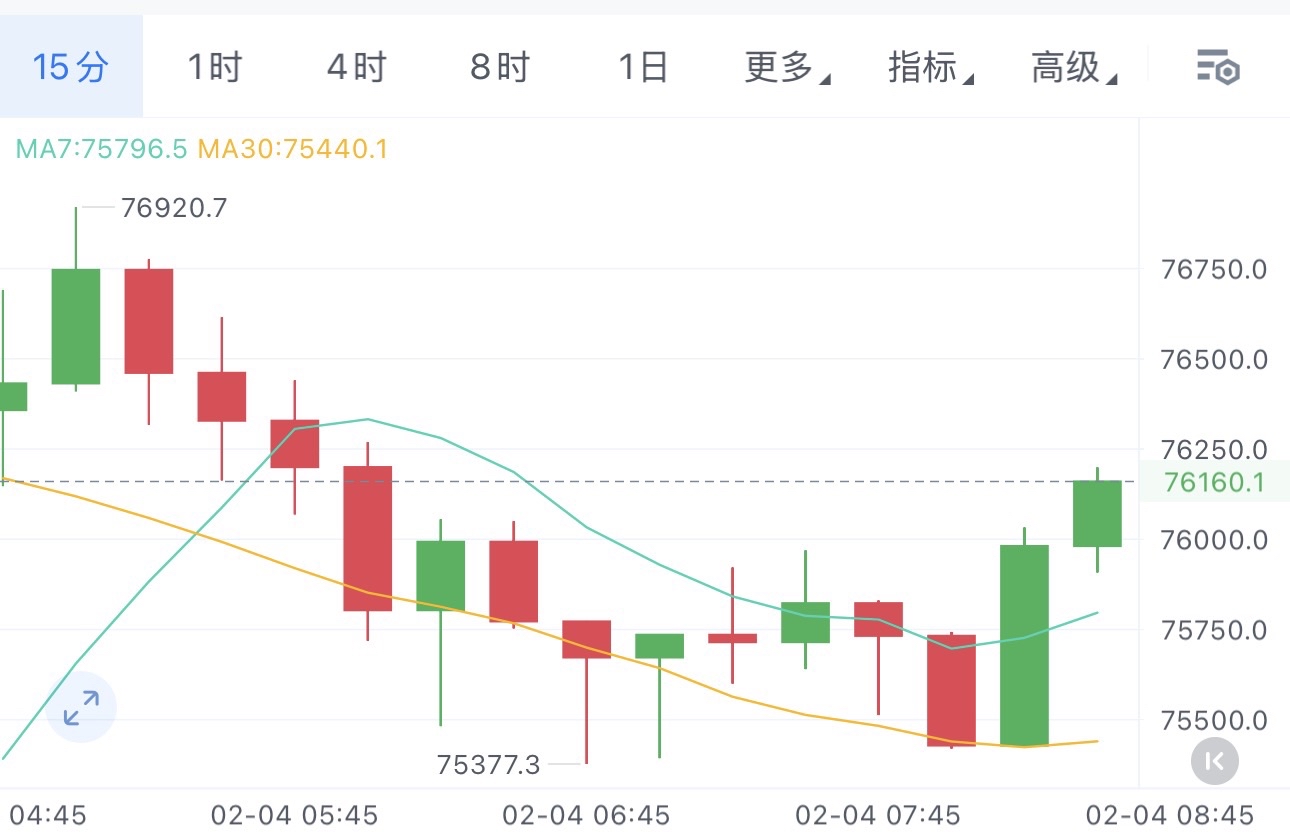Open the 高级 advanced options dropdown
Screen dimensions: 1290x835
pyautogui.click(x=1073, y=68)
